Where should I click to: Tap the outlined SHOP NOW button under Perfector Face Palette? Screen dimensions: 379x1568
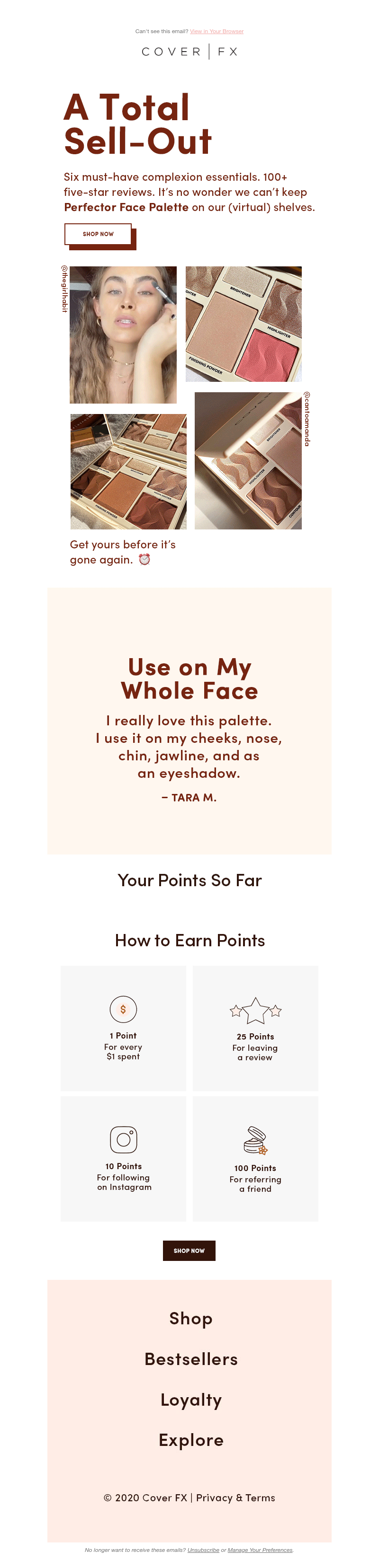click(x=98, y=234)
